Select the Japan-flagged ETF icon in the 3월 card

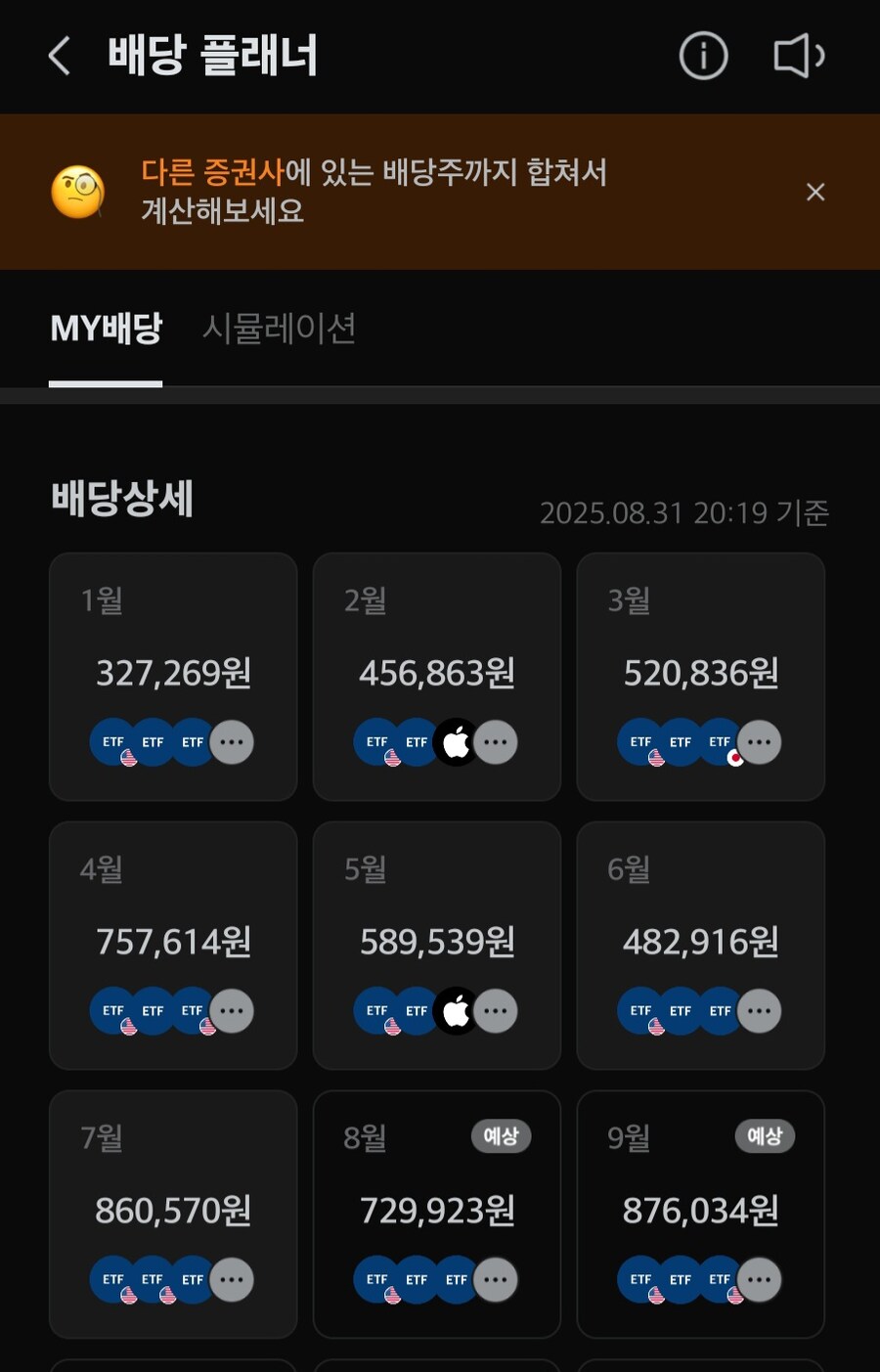pyautogui.click(x=720, y=741)
